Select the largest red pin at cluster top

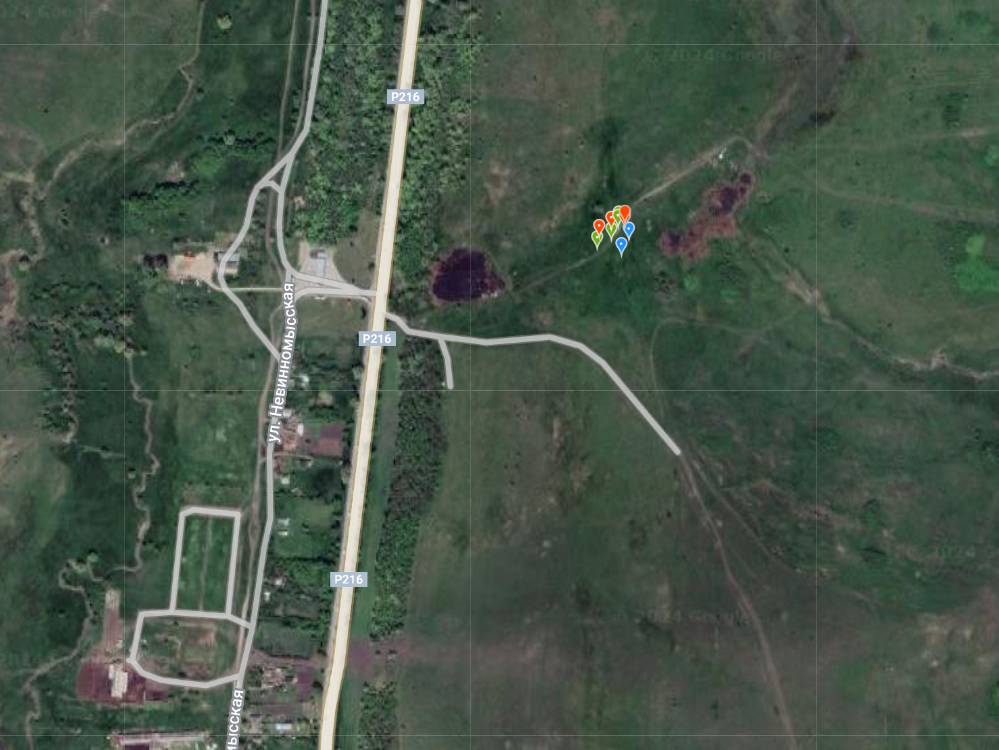[625, 211]
